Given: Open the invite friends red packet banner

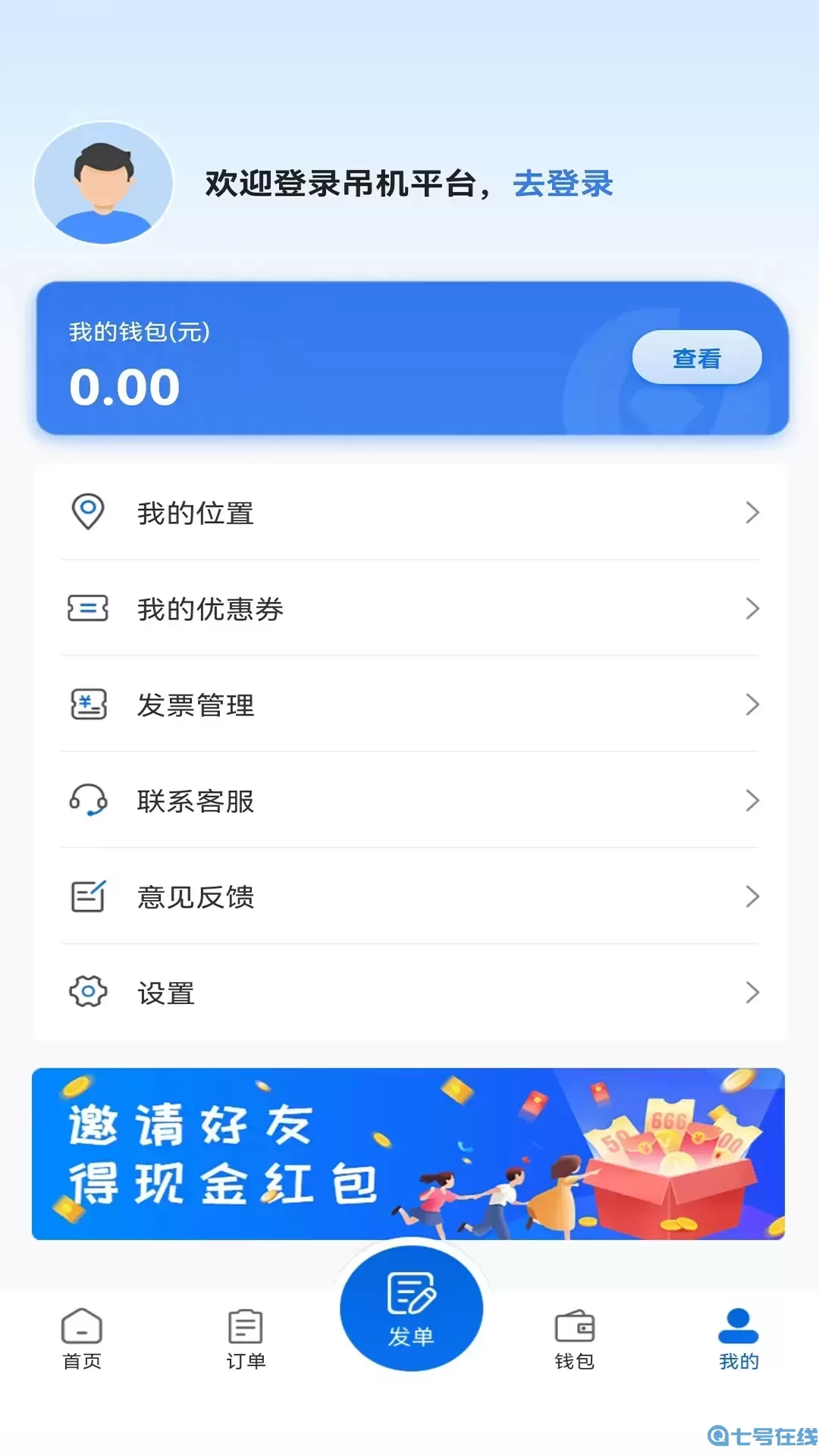Looking at the screenshot, I should click(x=409, y=1154).
